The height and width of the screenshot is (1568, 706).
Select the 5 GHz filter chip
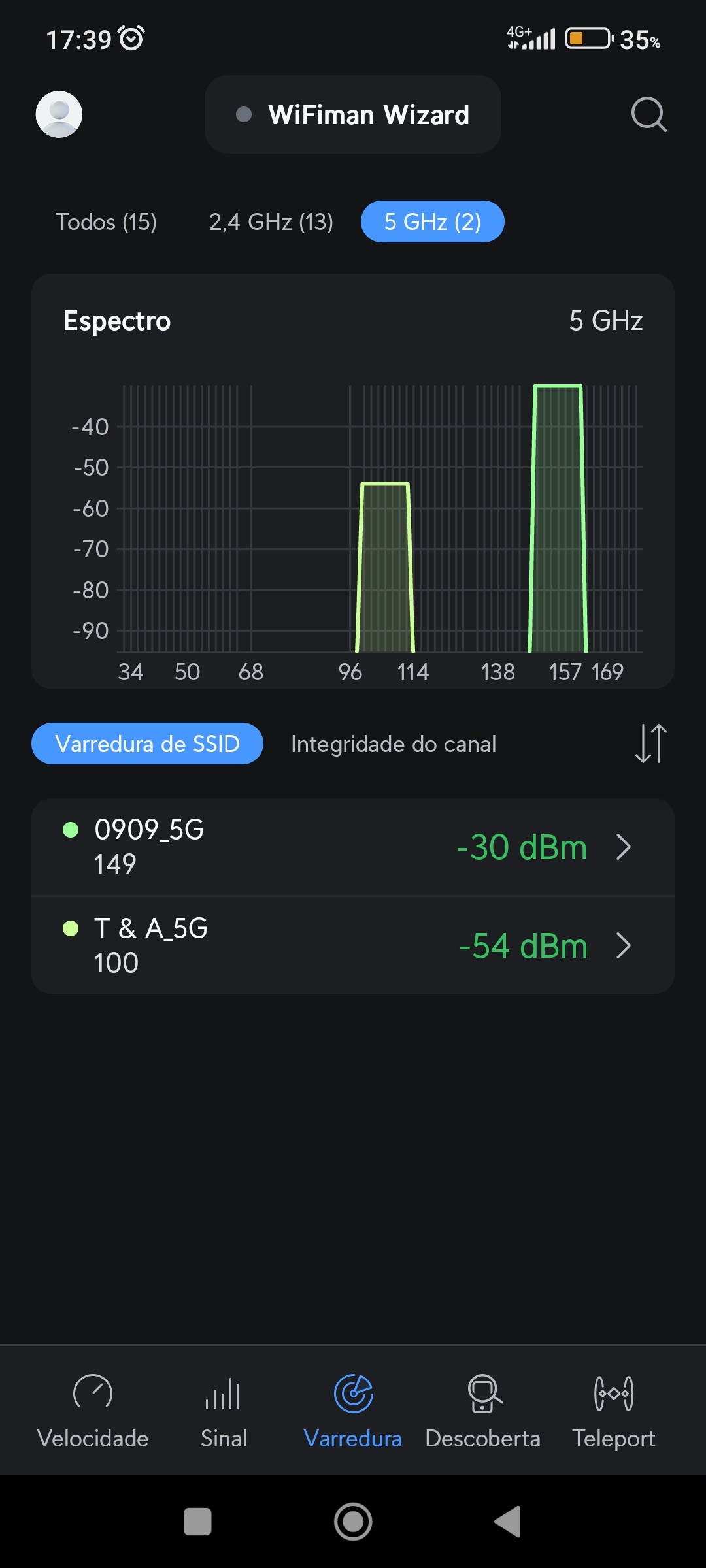432,222
